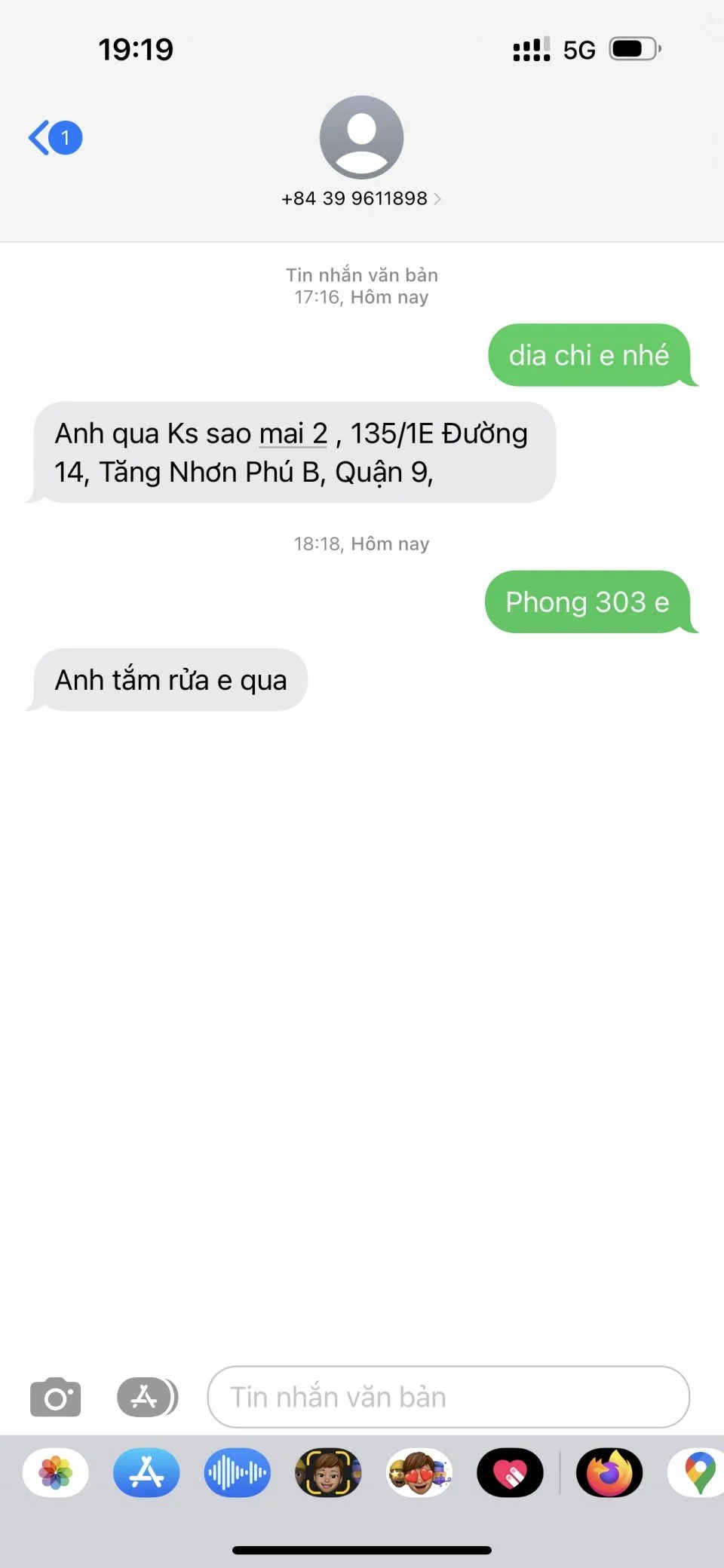Open the Photos app in the app strip
Screen dimensions: 724x1568
[56, 1472]
